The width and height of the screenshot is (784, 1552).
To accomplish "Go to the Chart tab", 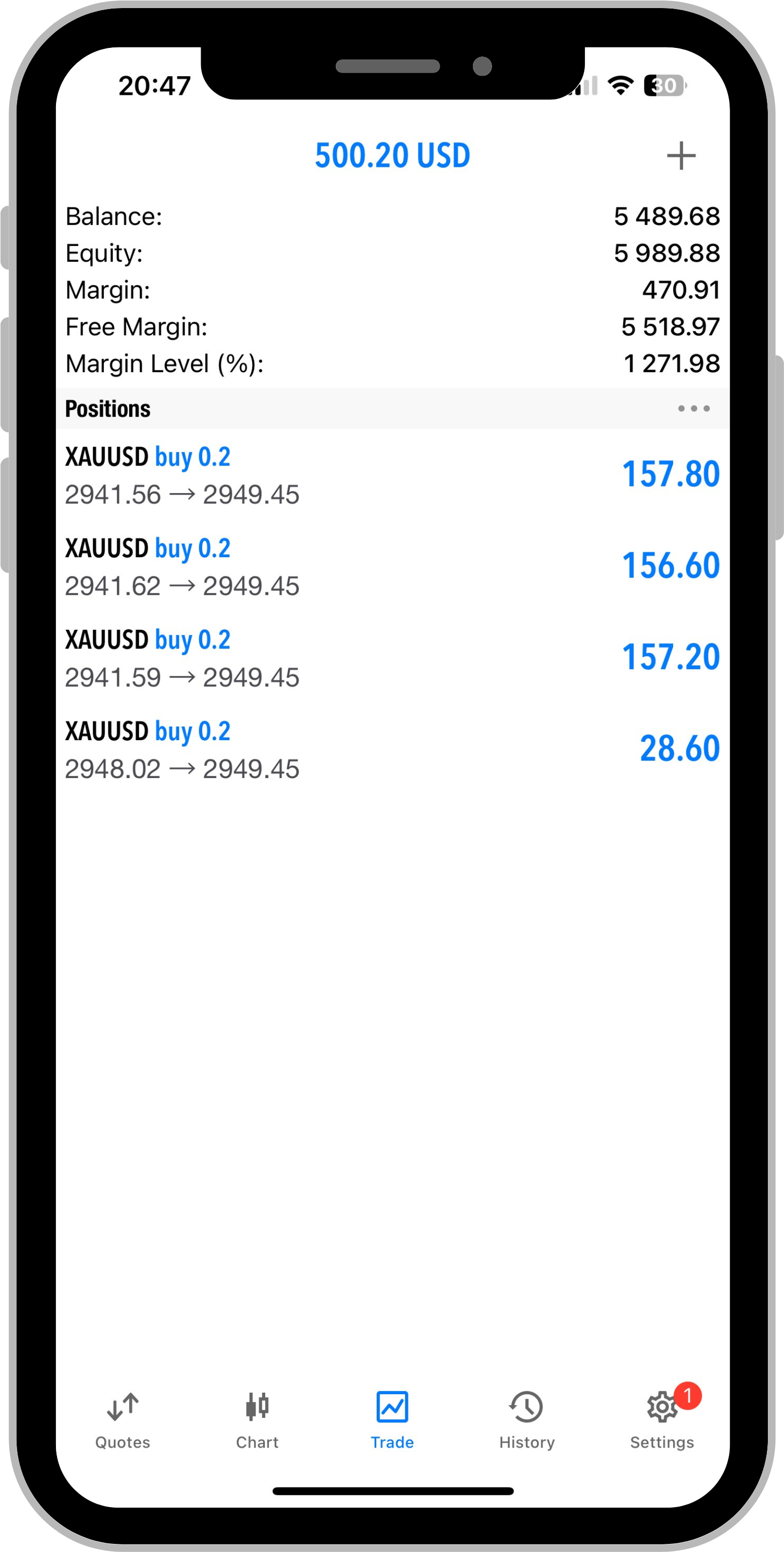I will coord(257,1421).
